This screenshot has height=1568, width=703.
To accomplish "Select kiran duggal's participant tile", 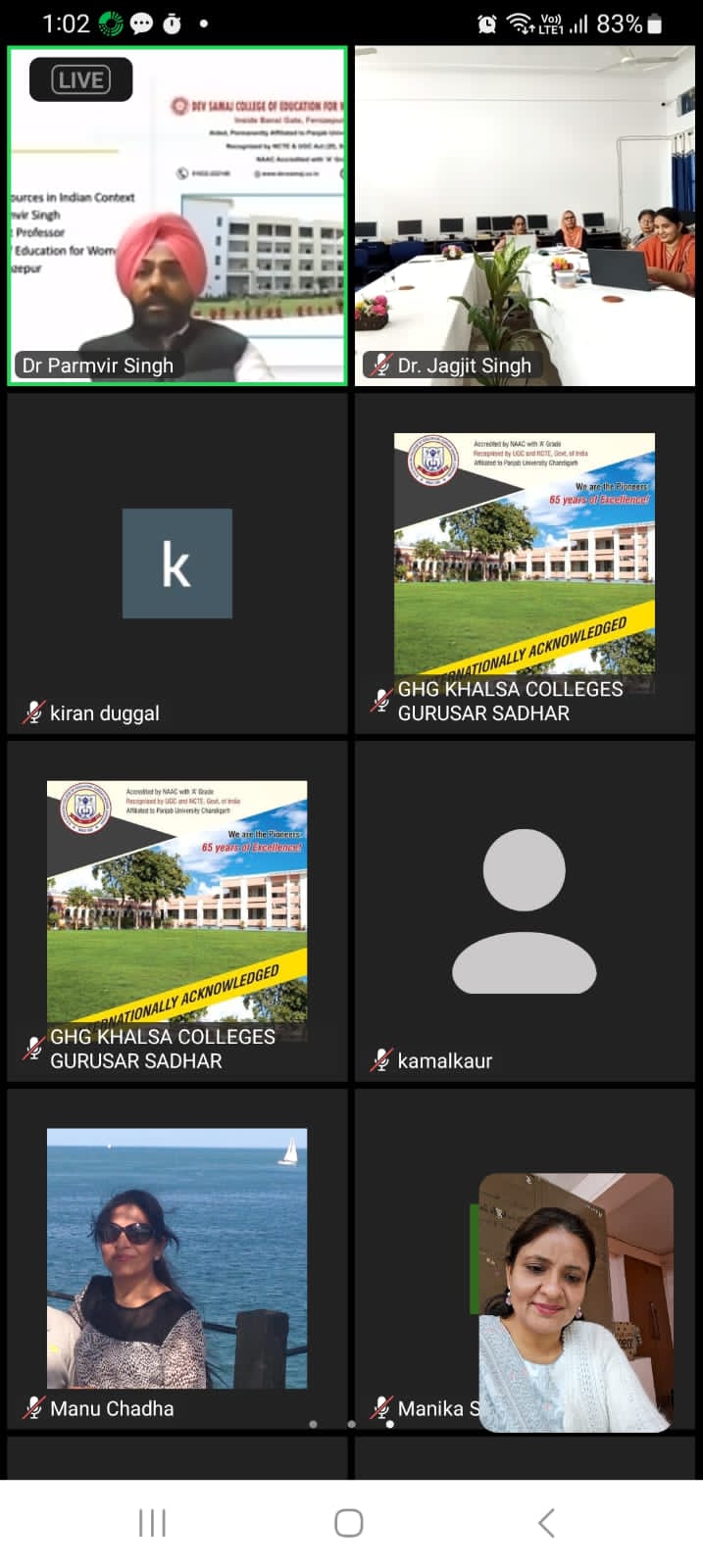I will pyautogui.click(x=177, y=563).
